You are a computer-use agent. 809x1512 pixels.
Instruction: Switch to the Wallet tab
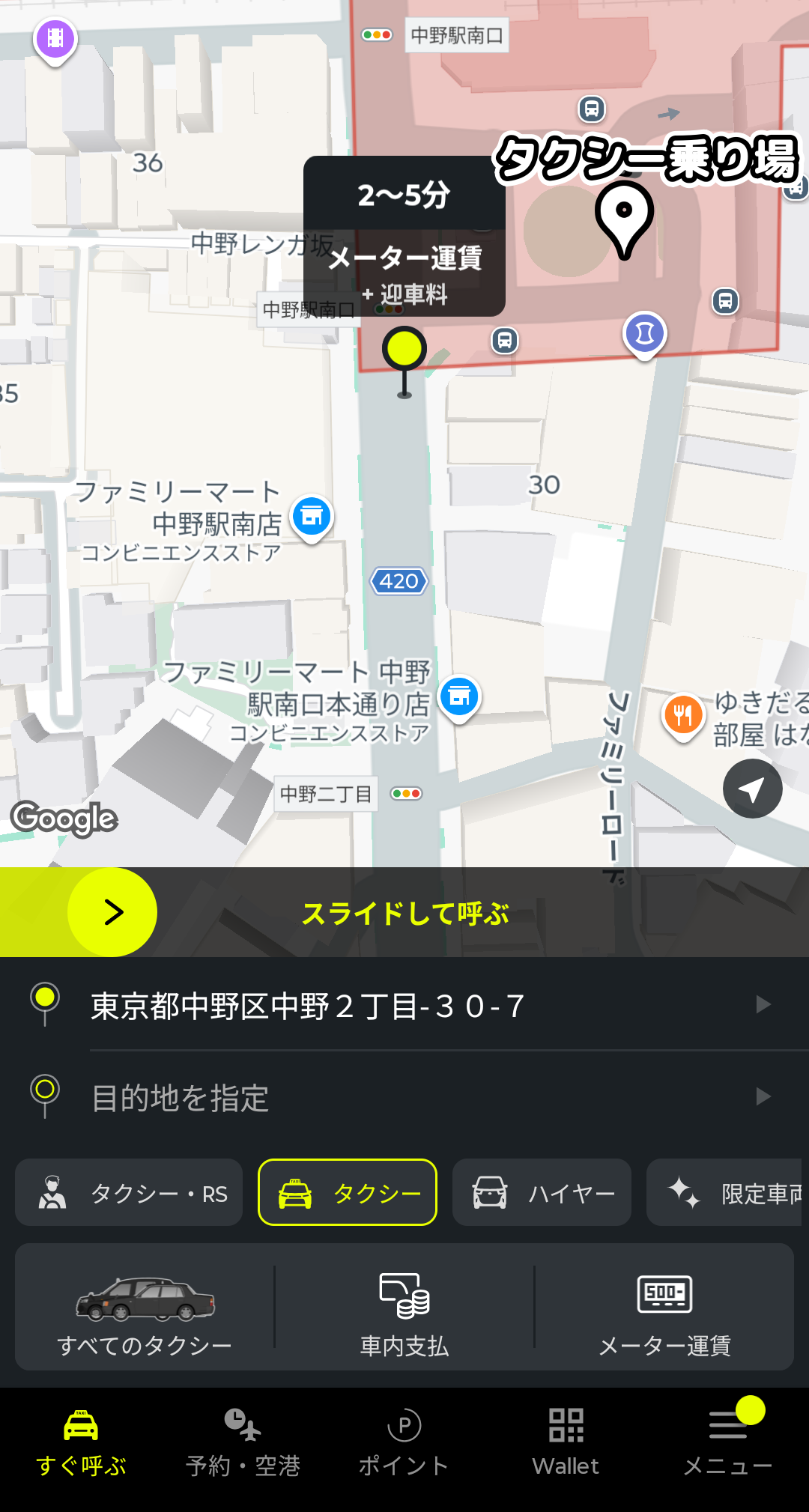566,1443
